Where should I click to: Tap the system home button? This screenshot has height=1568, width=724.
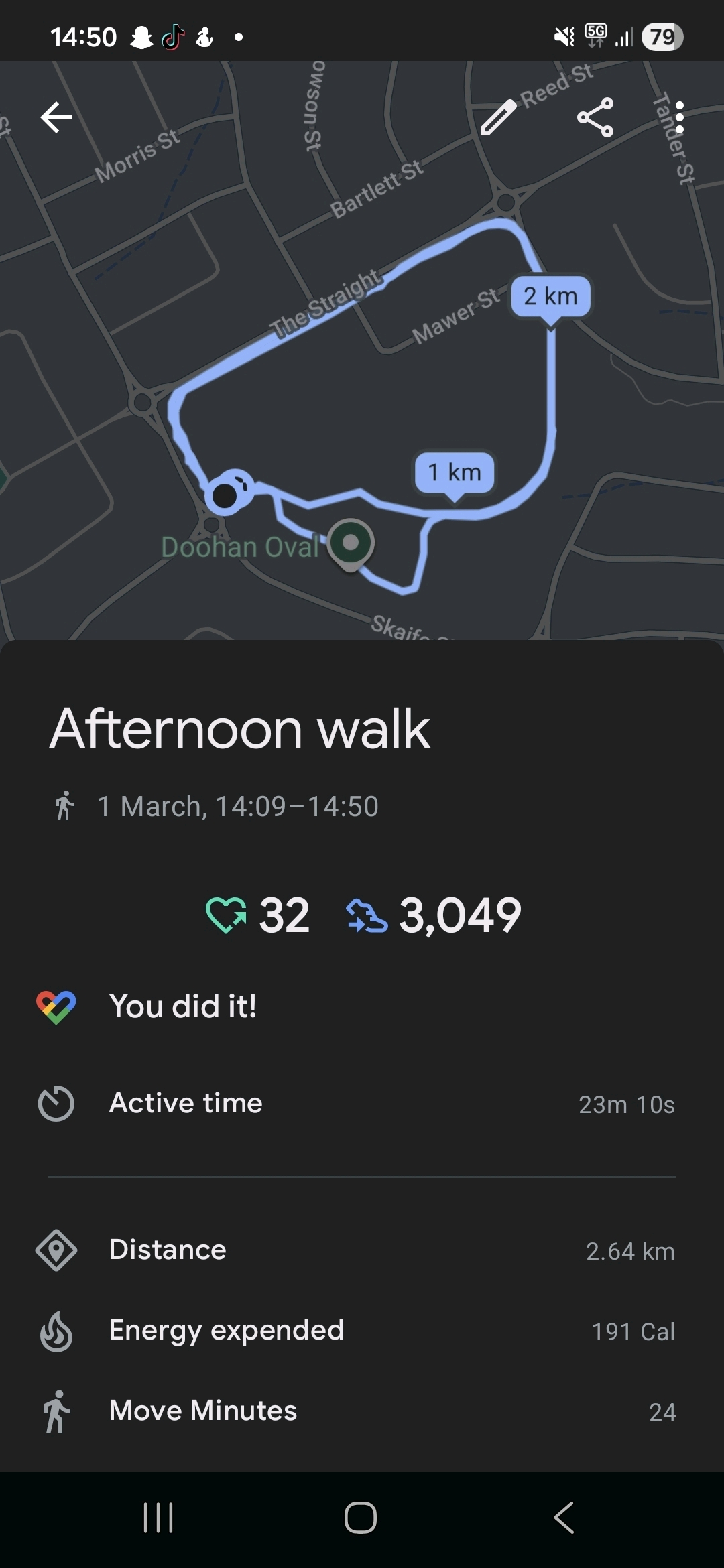coord(361,1517)
